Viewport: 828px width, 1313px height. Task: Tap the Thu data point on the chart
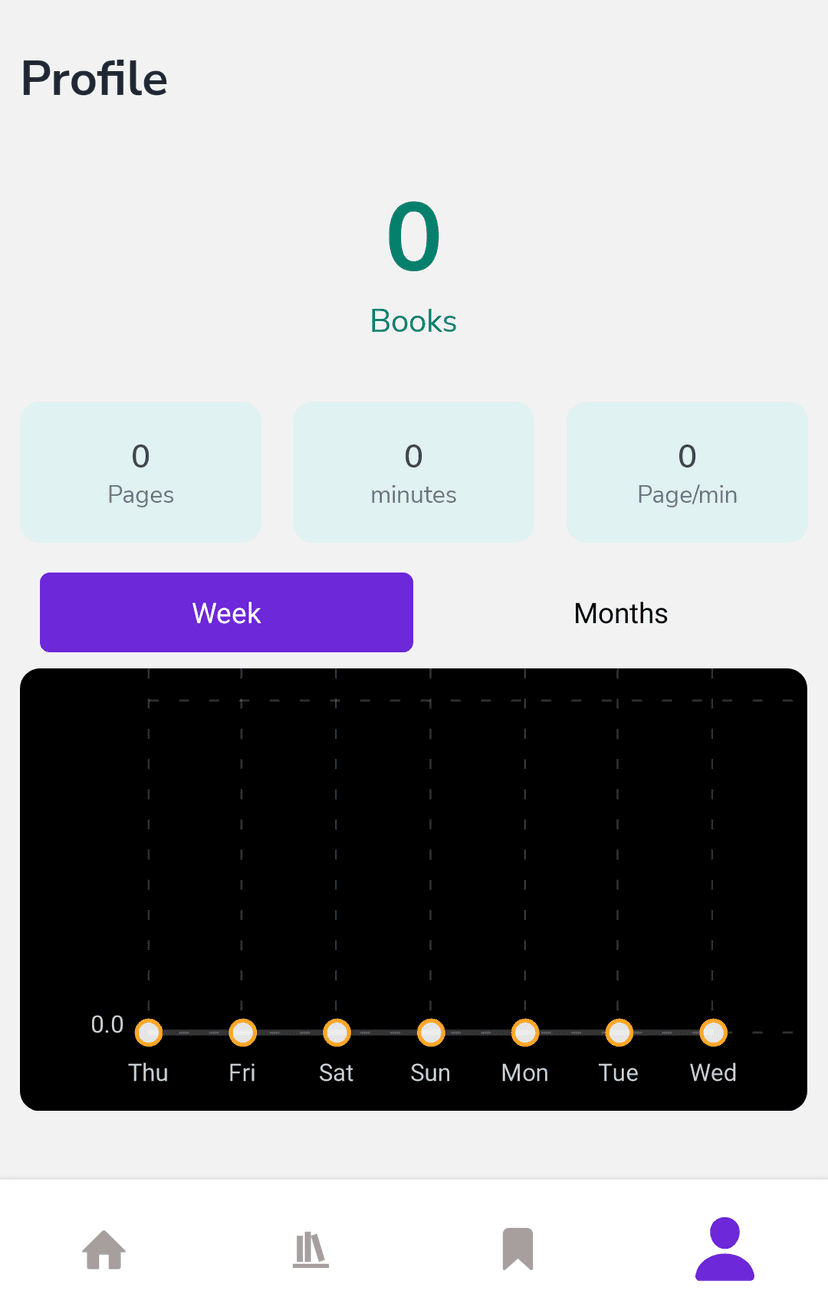pyautogui.click(x=148, y=1031)
